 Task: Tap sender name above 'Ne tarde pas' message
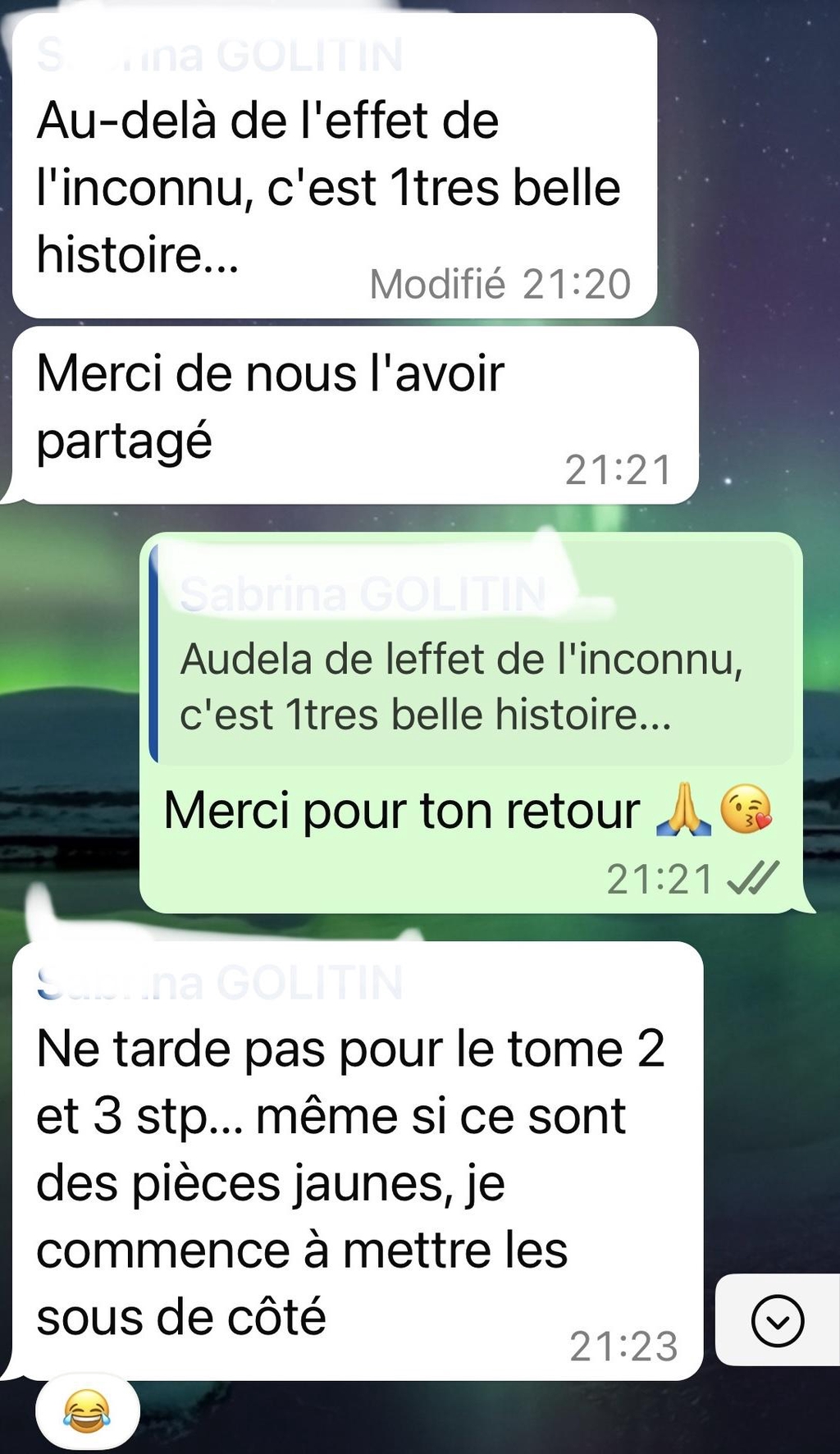click(x=220, y=983)
